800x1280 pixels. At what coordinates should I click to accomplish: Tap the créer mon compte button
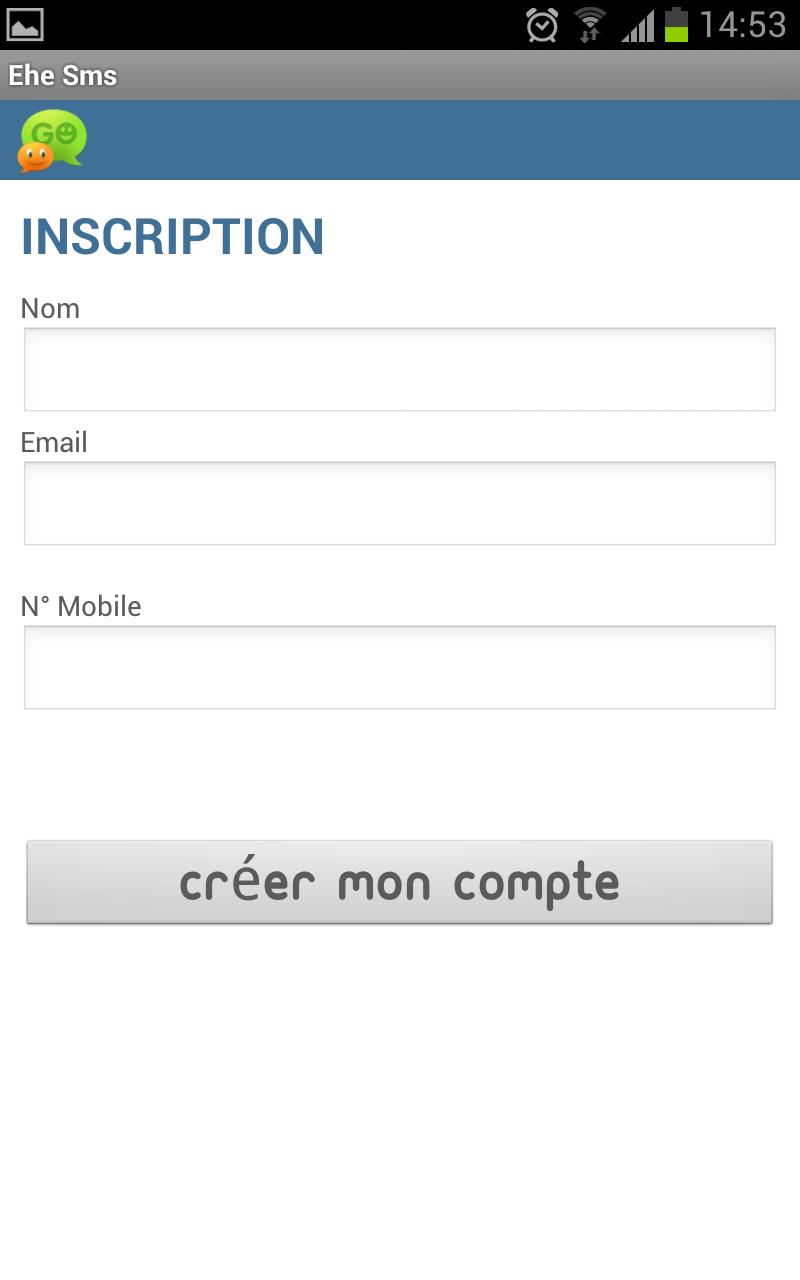tap(400, 882)
